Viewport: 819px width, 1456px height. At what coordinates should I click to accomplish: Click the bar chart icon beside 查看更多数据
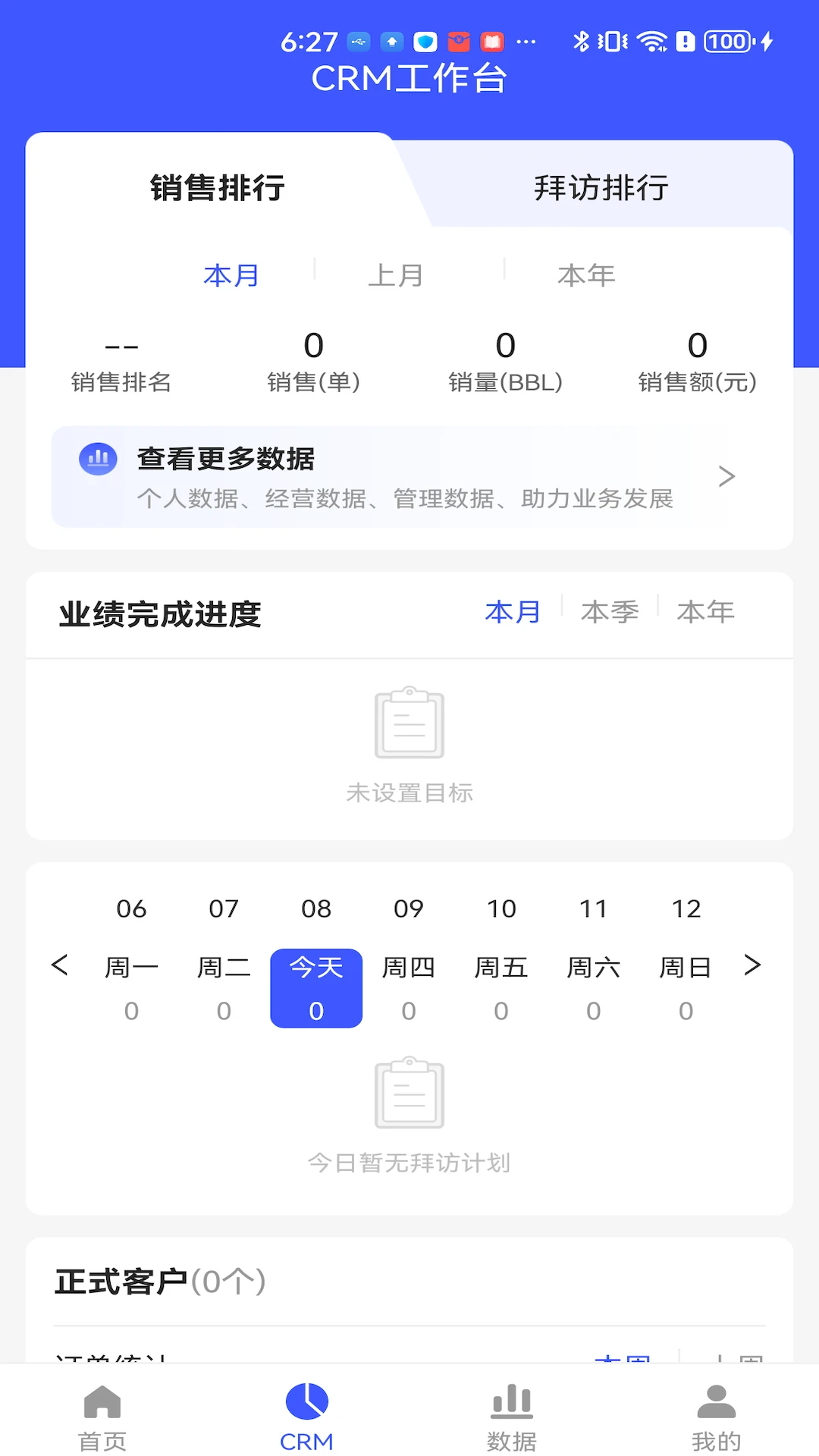point(97,457)
